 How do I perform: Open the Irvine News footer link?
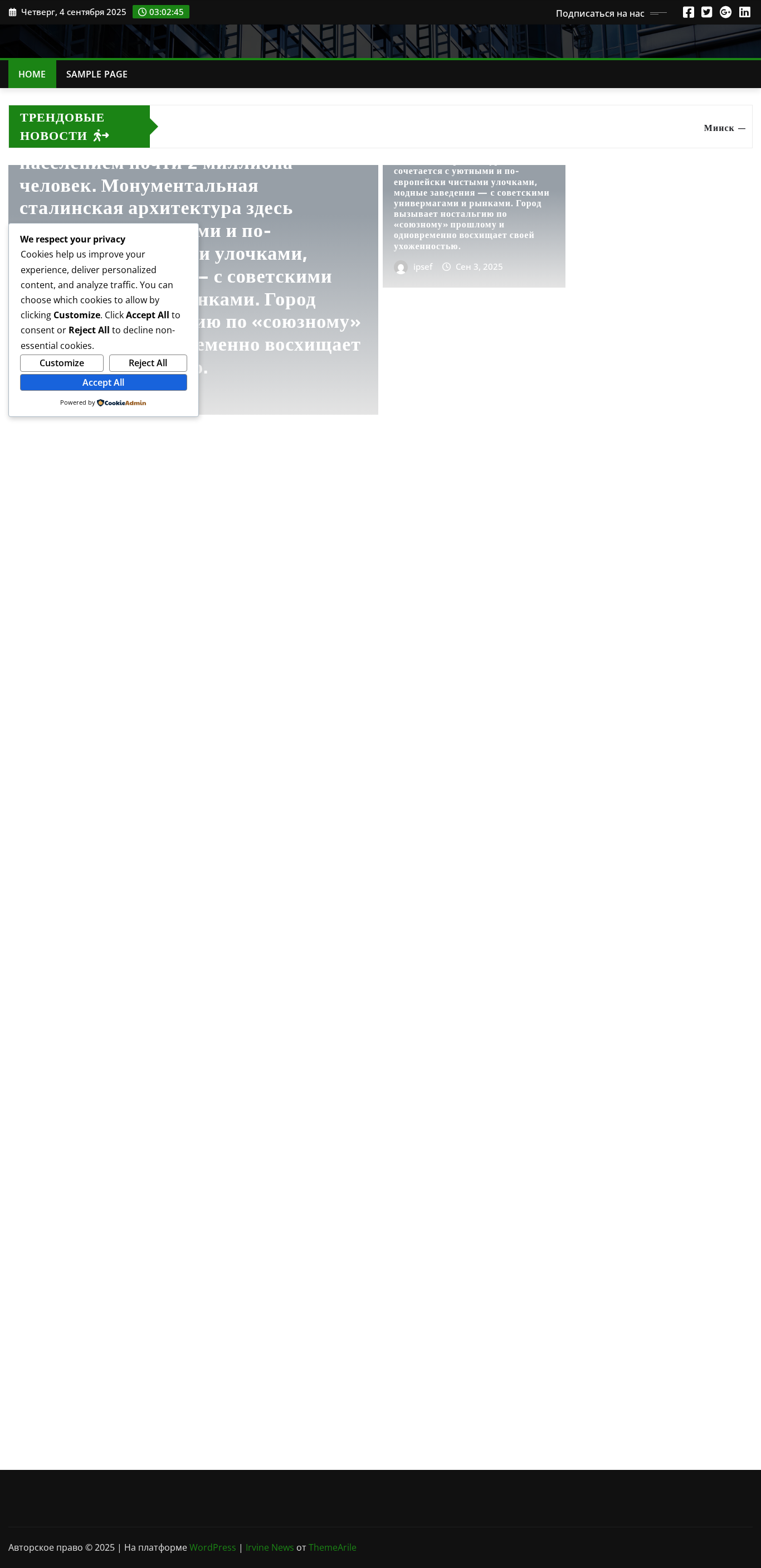point(270,1547)
